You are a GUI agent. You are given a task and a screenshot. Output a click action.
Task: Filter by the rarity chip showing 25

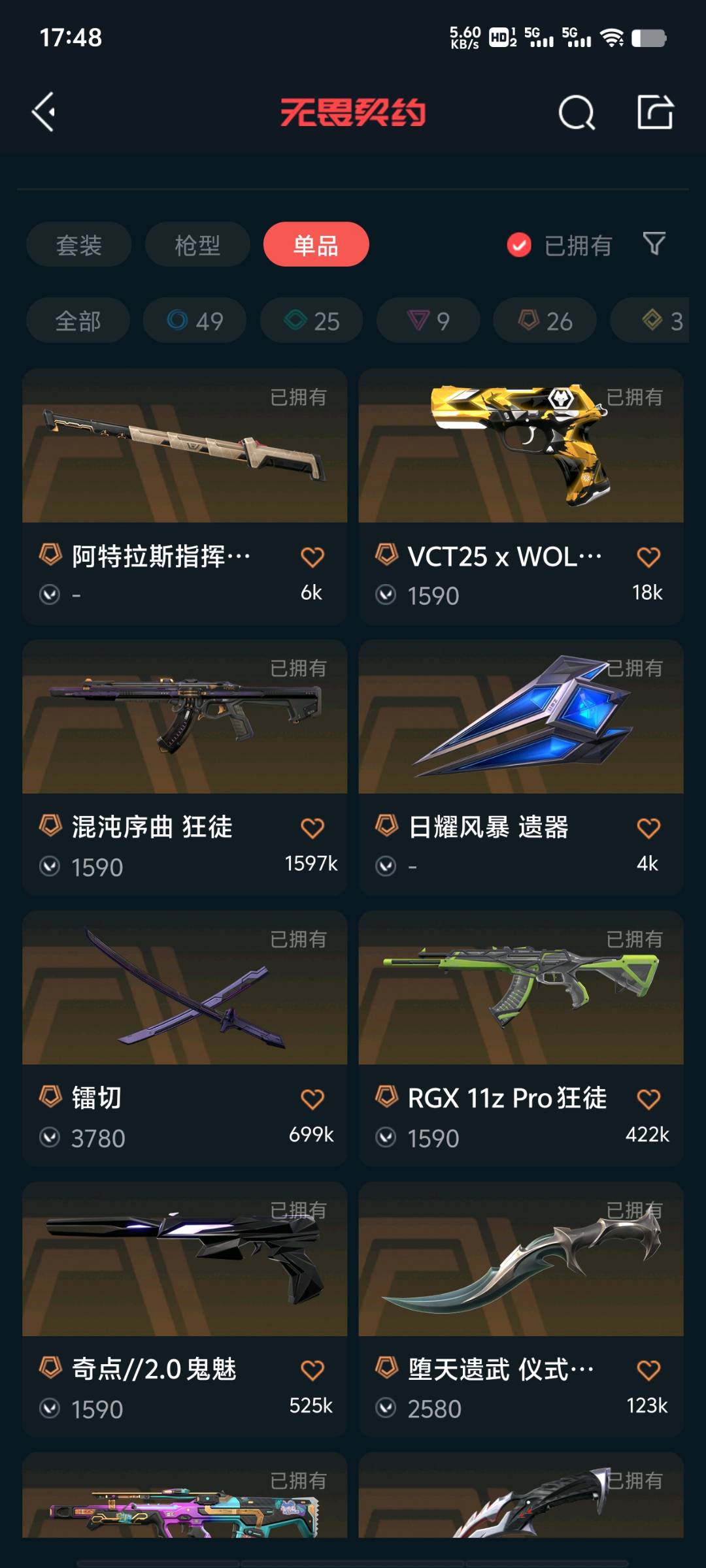pyautogui.click(x=311, y=321)
